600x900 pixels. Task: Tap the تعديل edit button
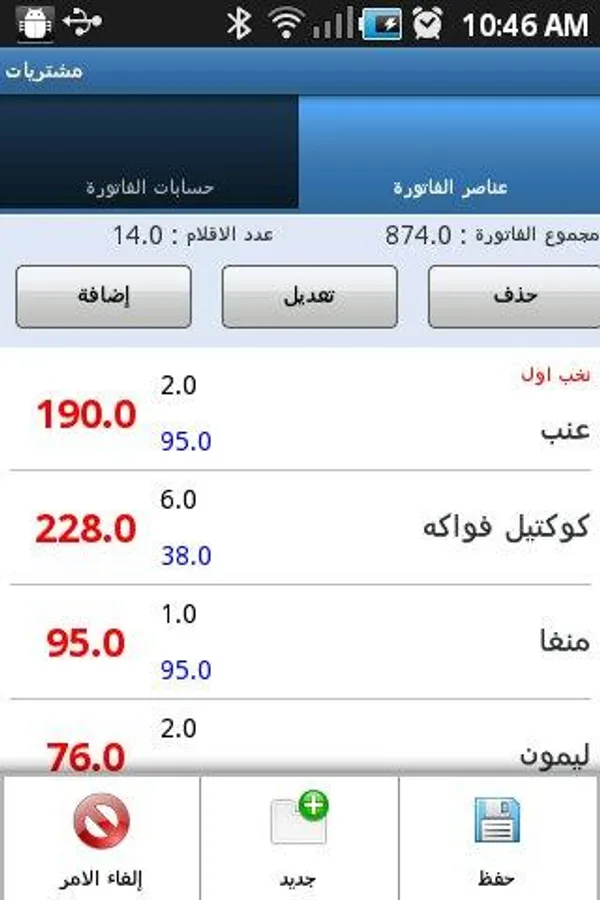(309, 296)
